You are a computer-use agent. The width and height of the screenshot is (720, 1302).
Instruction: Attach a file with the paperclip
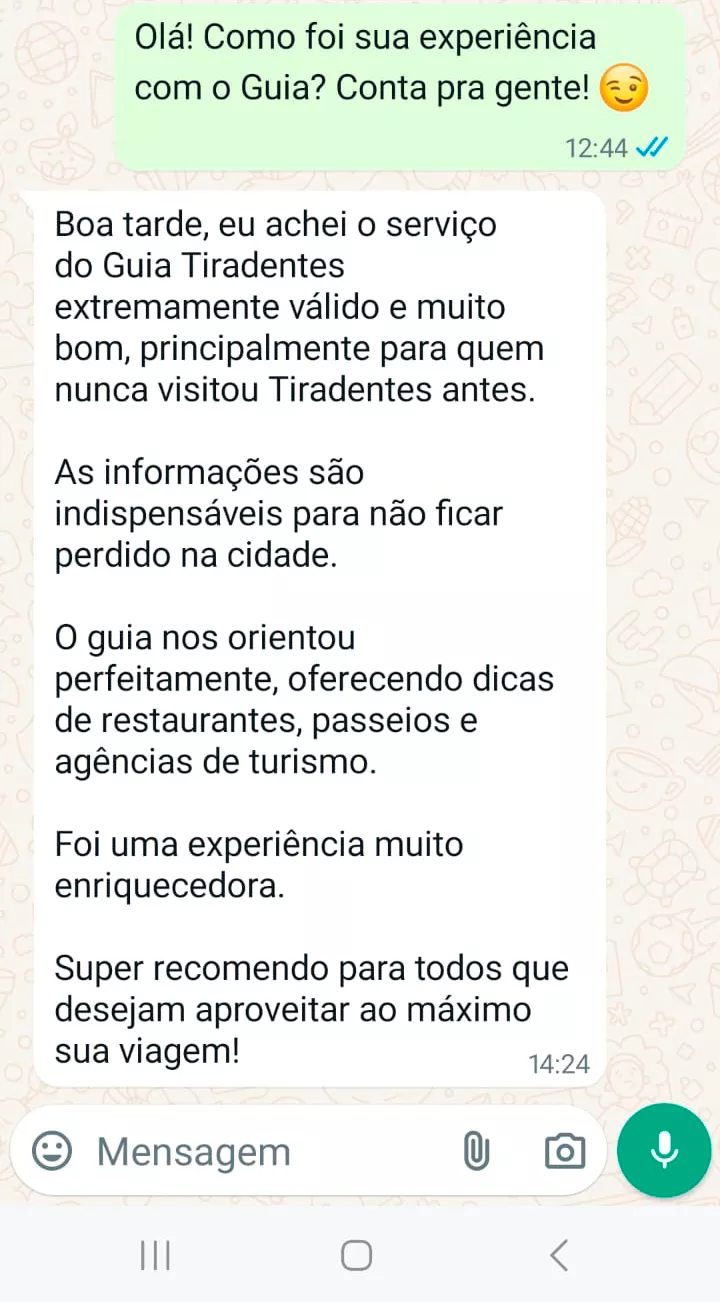(x=477, y=1151)
